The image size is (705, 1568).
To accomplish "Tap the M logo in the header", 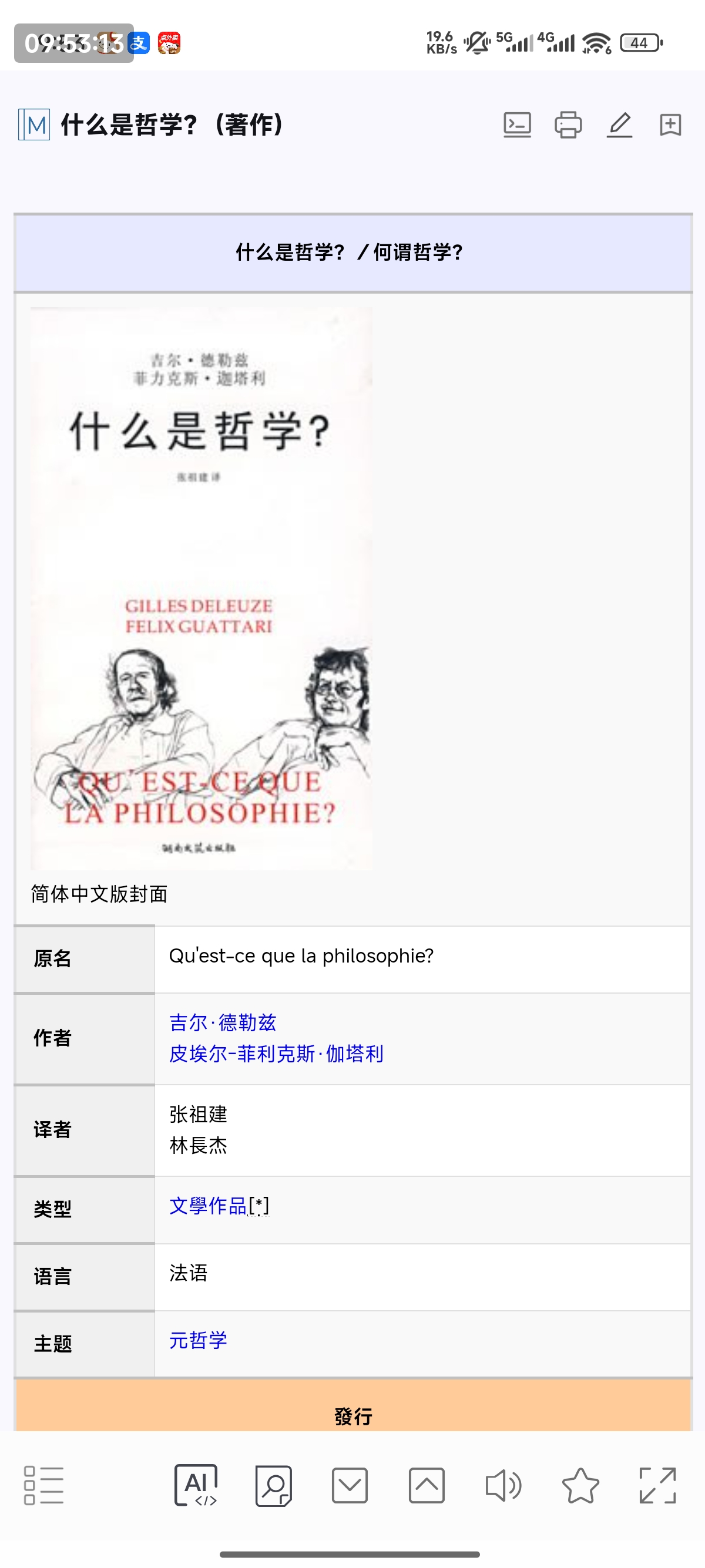I will pos(34,125).
